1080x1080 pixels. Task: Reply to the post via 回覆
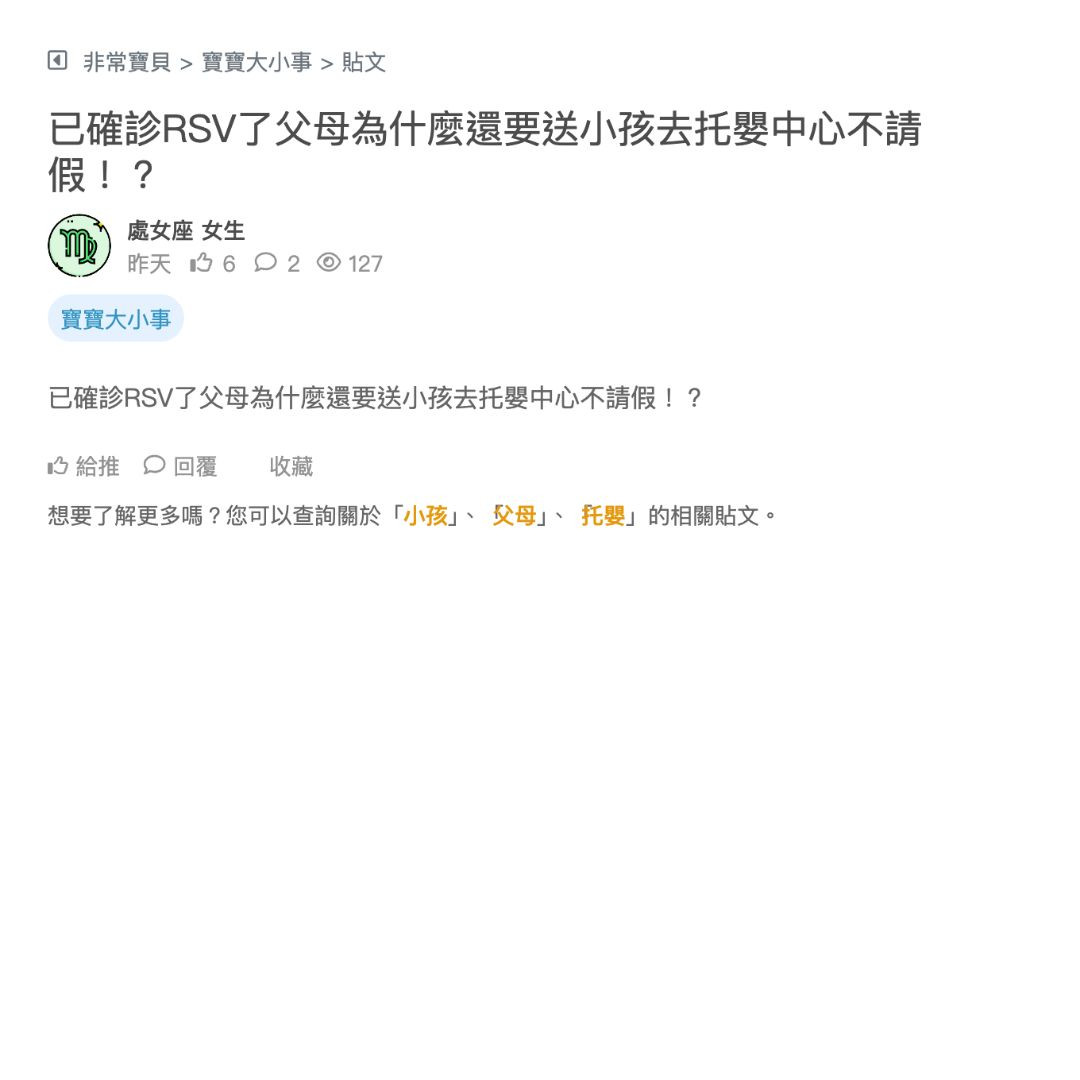tap(181, 466)
